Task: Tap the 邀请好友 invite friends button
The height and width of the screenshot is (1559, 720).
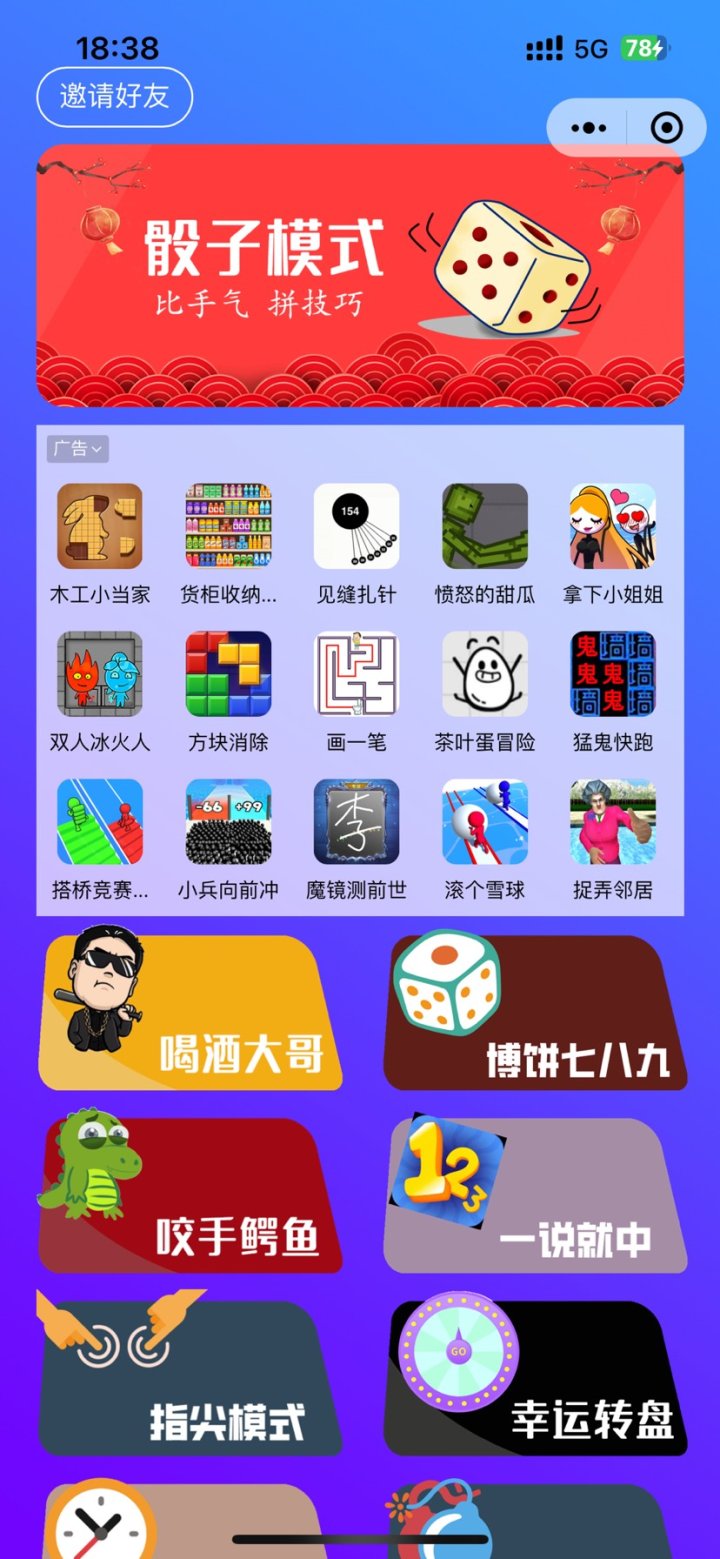Action: [114, 97]
